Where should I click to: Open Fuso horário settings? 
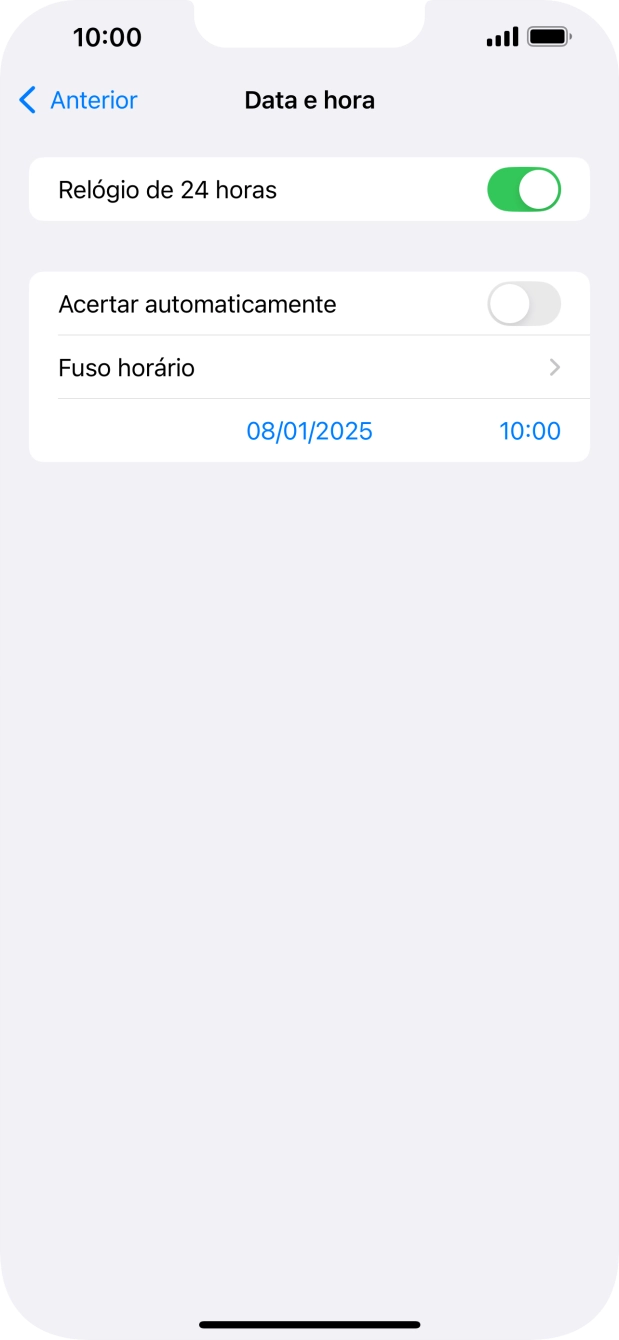coord(309,368)
